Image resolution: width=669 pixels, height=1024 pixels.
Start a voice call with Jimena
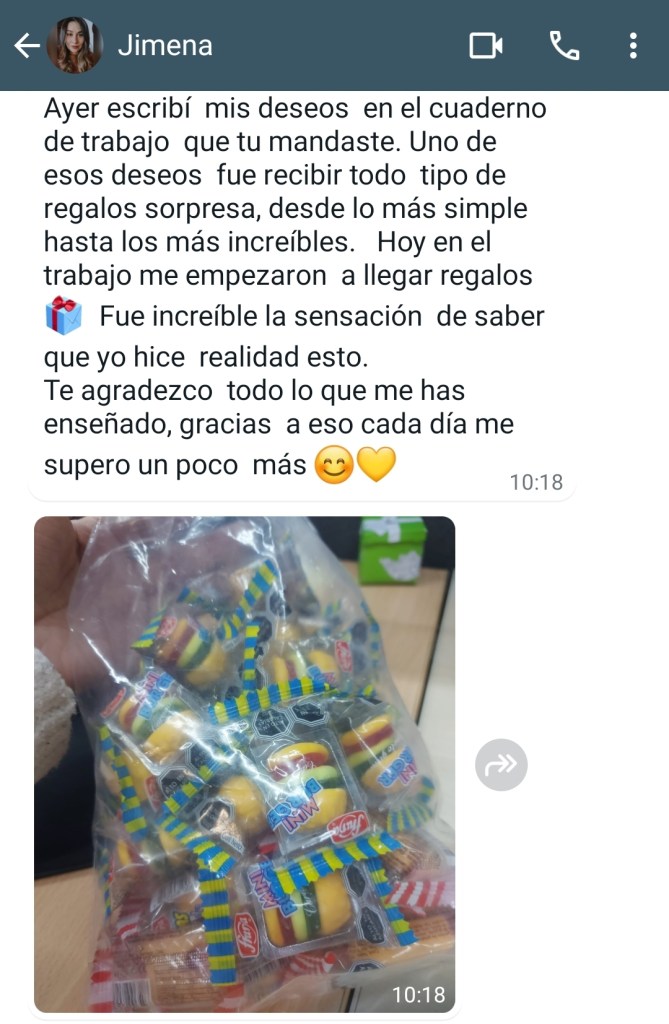pyautogui.click(x=564, y=45)
